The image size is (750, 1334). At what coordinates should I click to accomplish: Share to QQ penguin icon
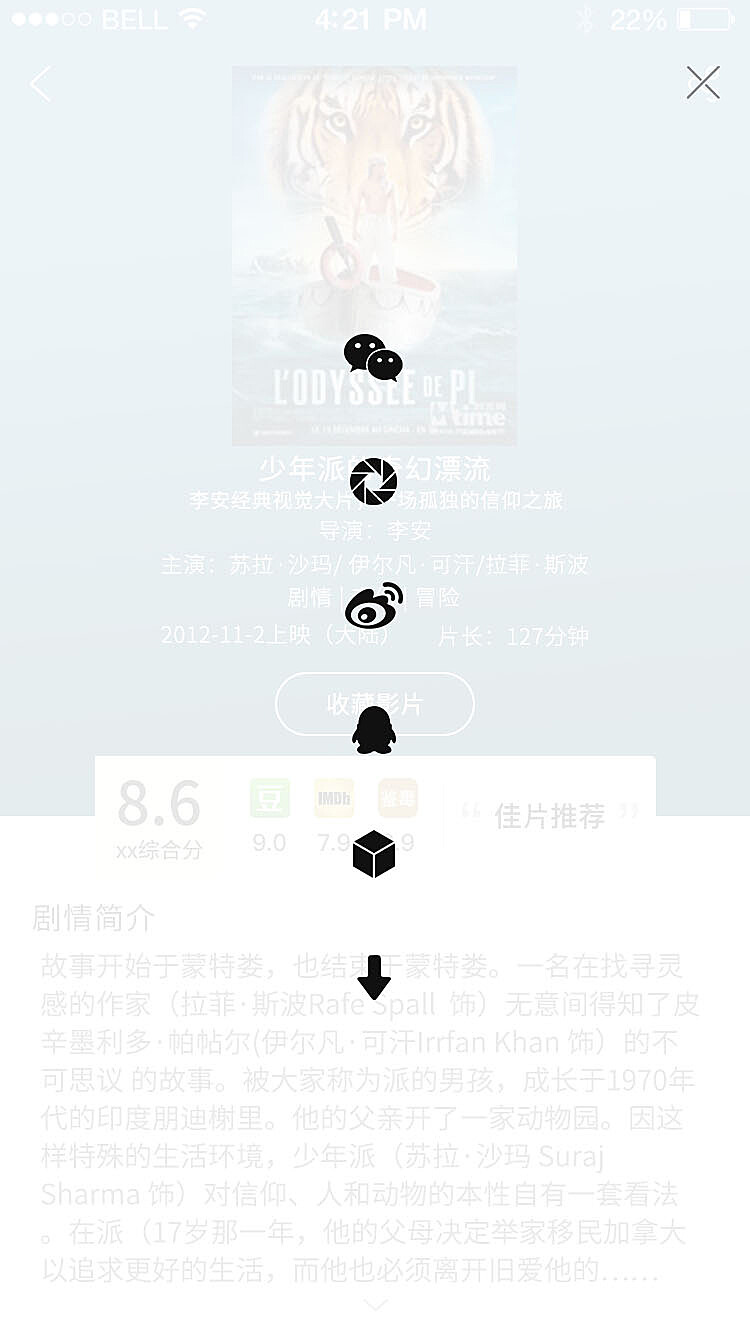[374, 730]
